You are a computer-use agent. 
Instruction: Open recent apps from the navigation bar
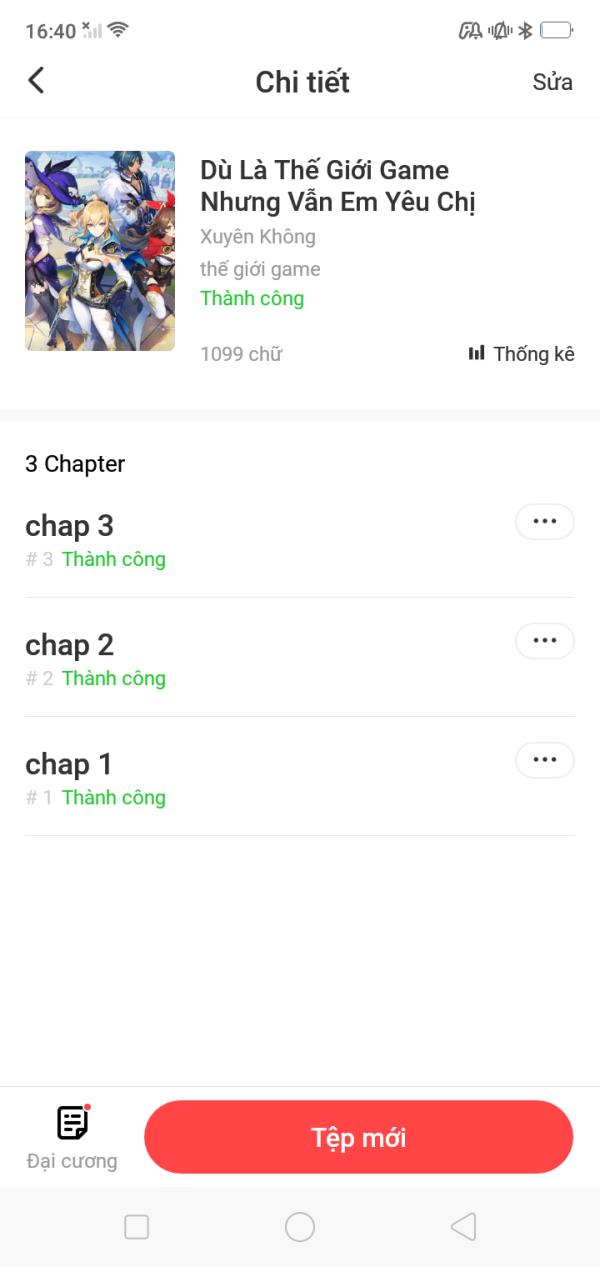coord(137,1227)
